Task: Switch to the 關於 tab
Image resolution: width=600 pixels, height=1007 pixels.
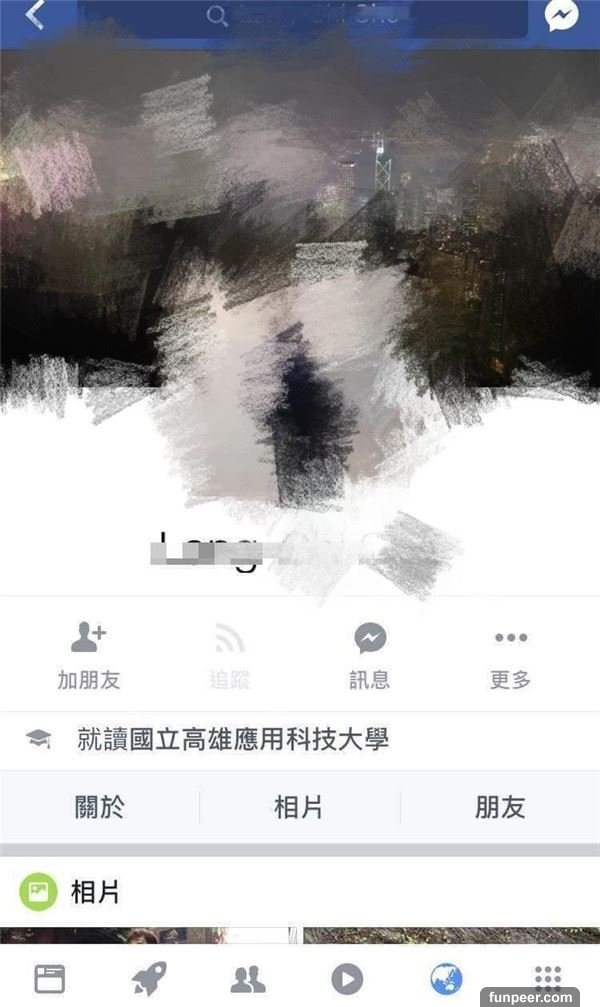Action: tap(100, 807)
